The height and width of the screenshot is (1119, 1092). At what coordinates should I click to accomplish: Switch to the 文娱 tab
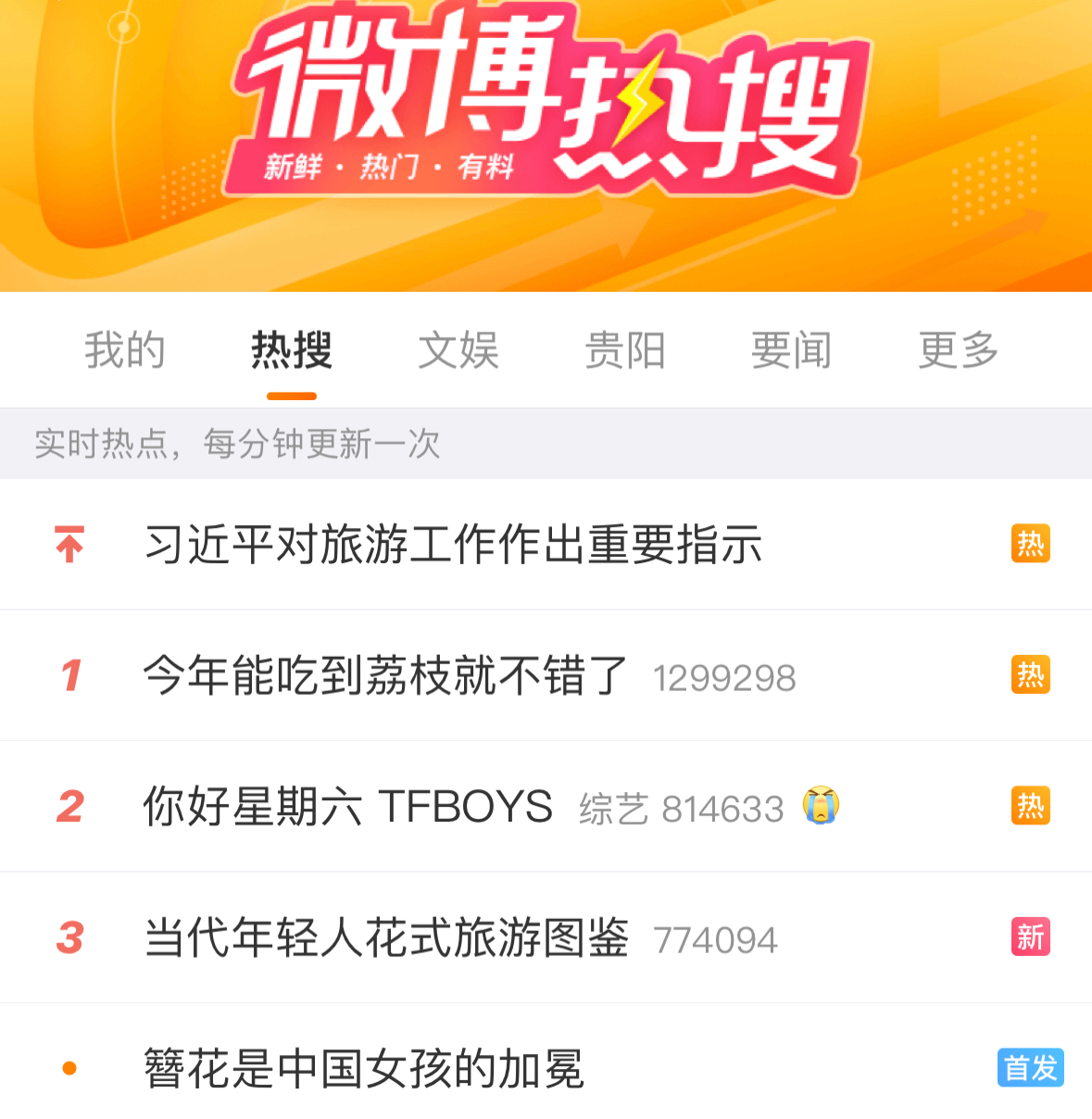[458, 350]
